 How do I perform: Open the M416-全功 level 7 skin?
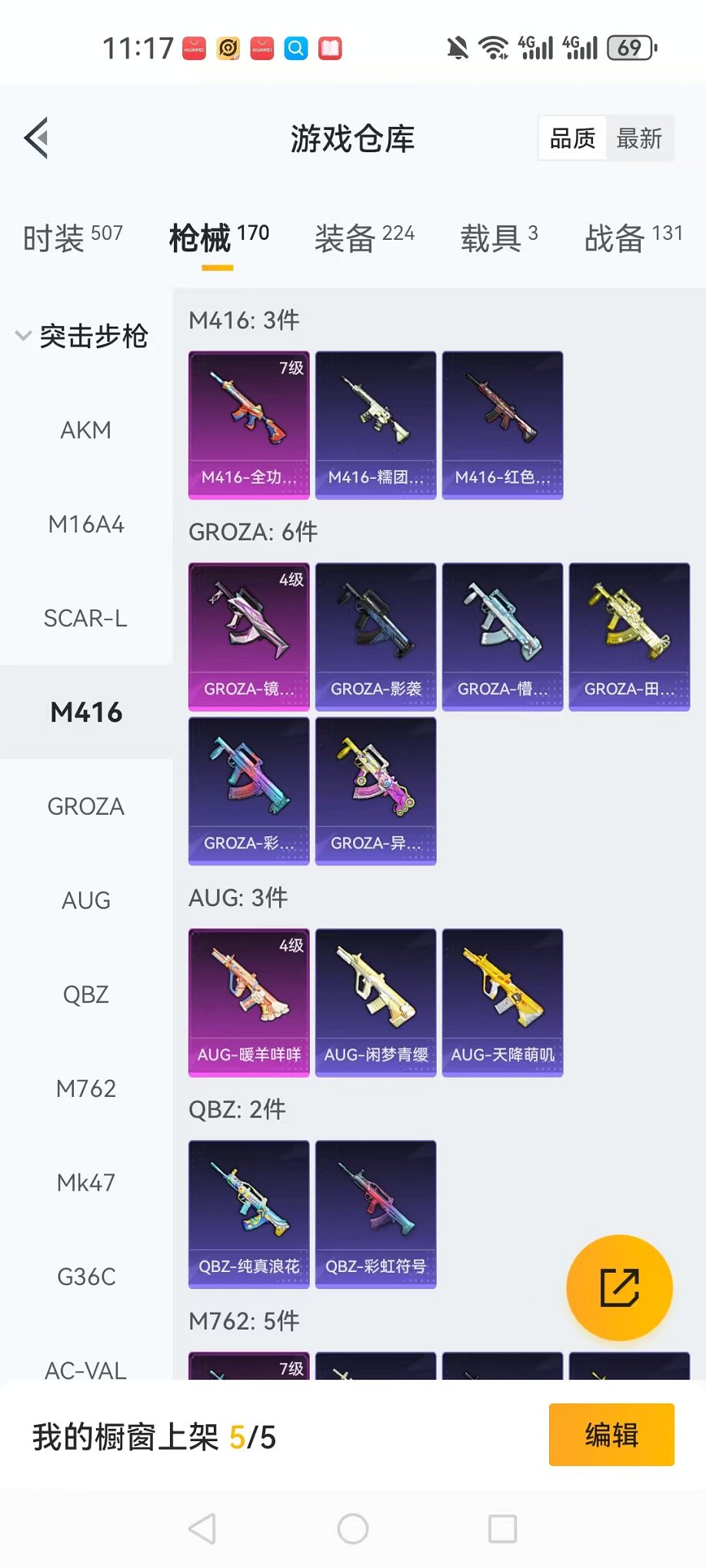click(x=249, y=425)
